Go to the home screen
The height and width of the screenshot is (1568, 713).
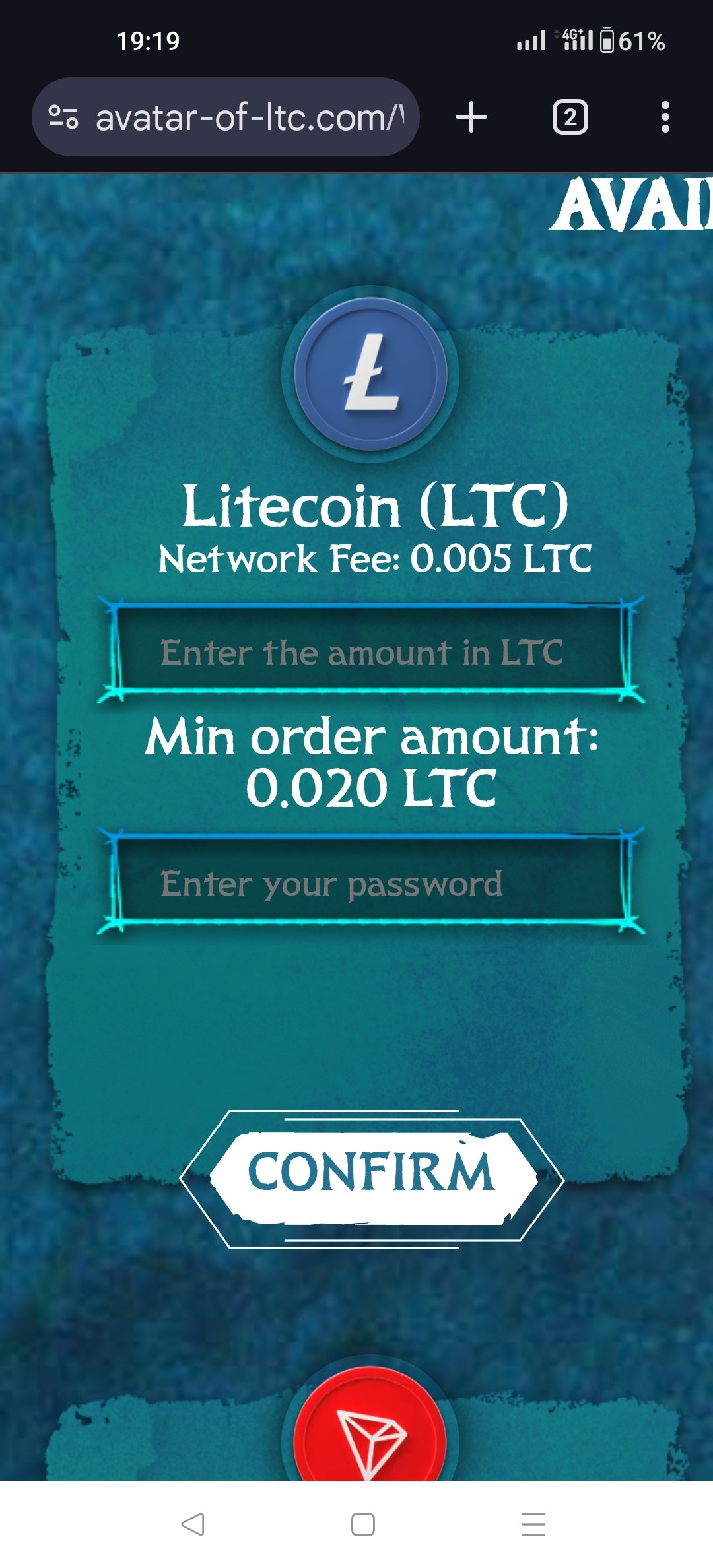362,1524
